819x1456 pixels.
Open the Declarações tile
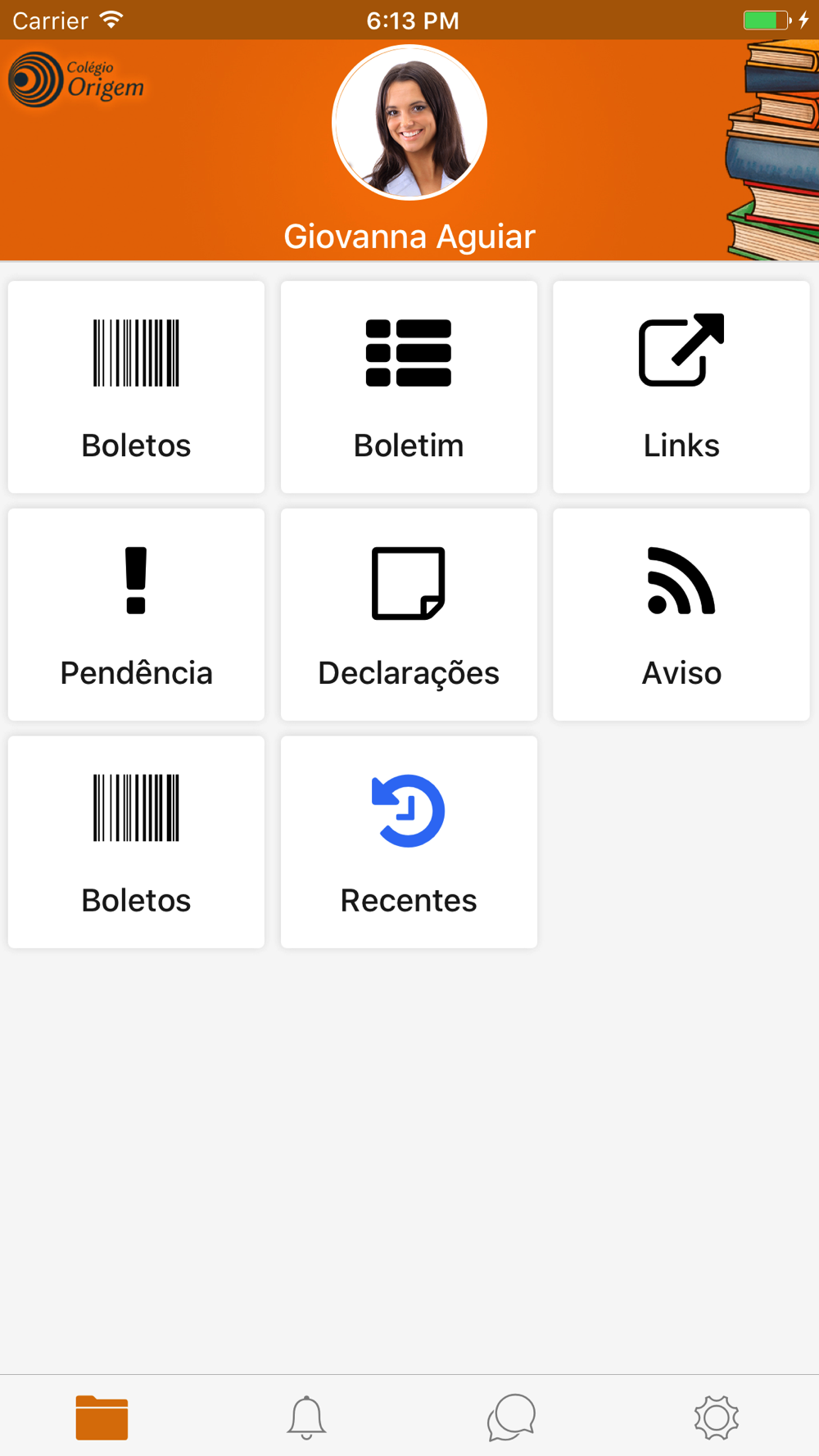(409, 614)
